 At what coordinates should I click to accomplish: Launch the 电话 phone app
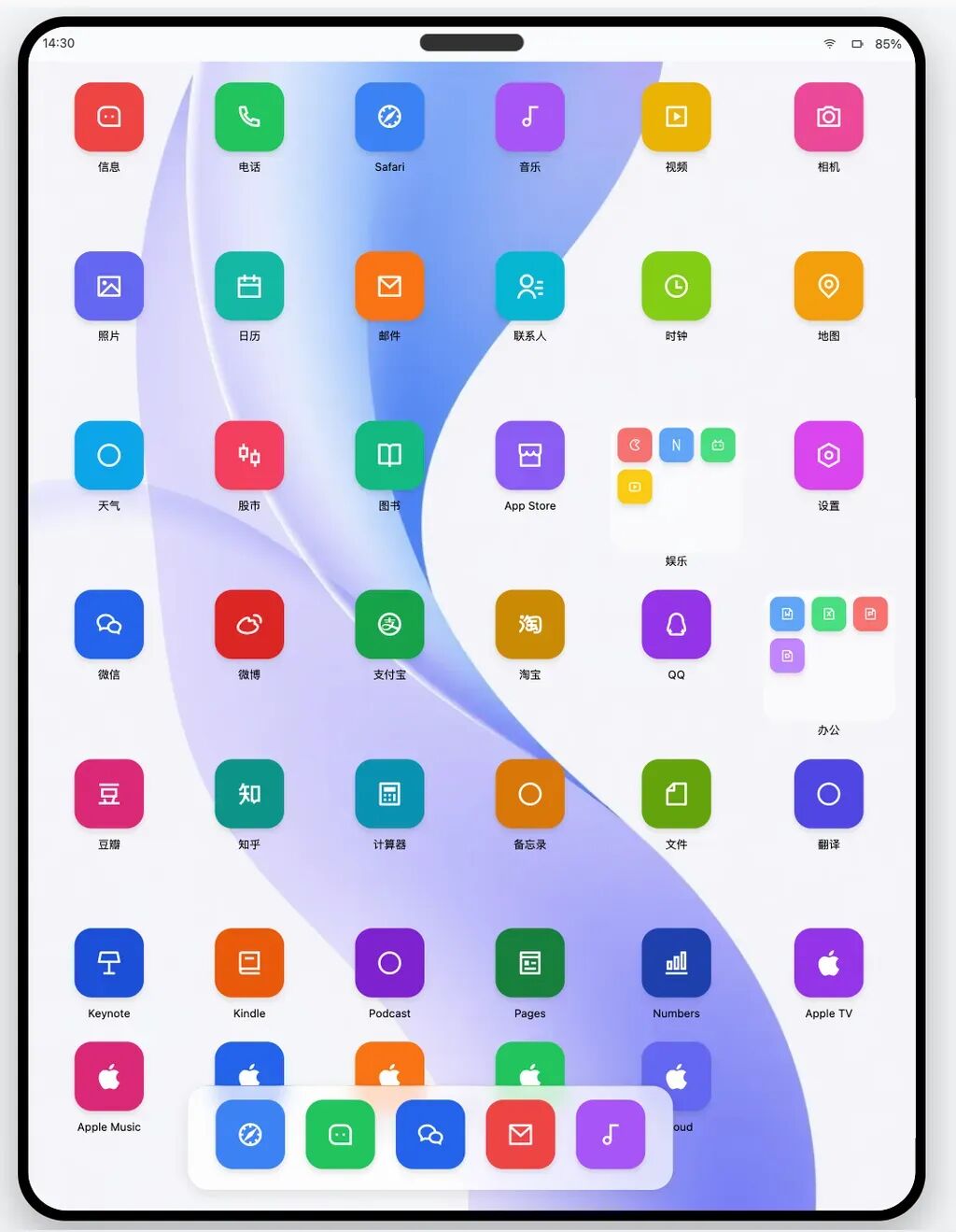click(x=249, y=117)
